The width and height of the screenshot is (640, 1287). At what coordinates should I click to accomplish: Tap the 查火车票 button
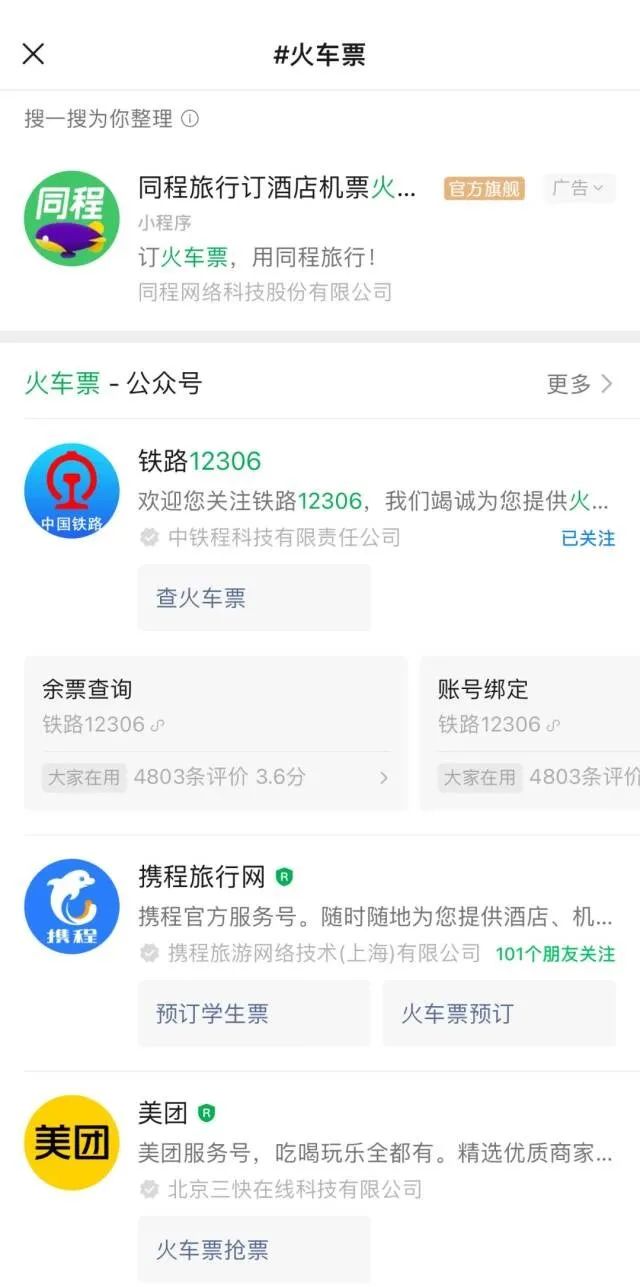tap(254, 598)
